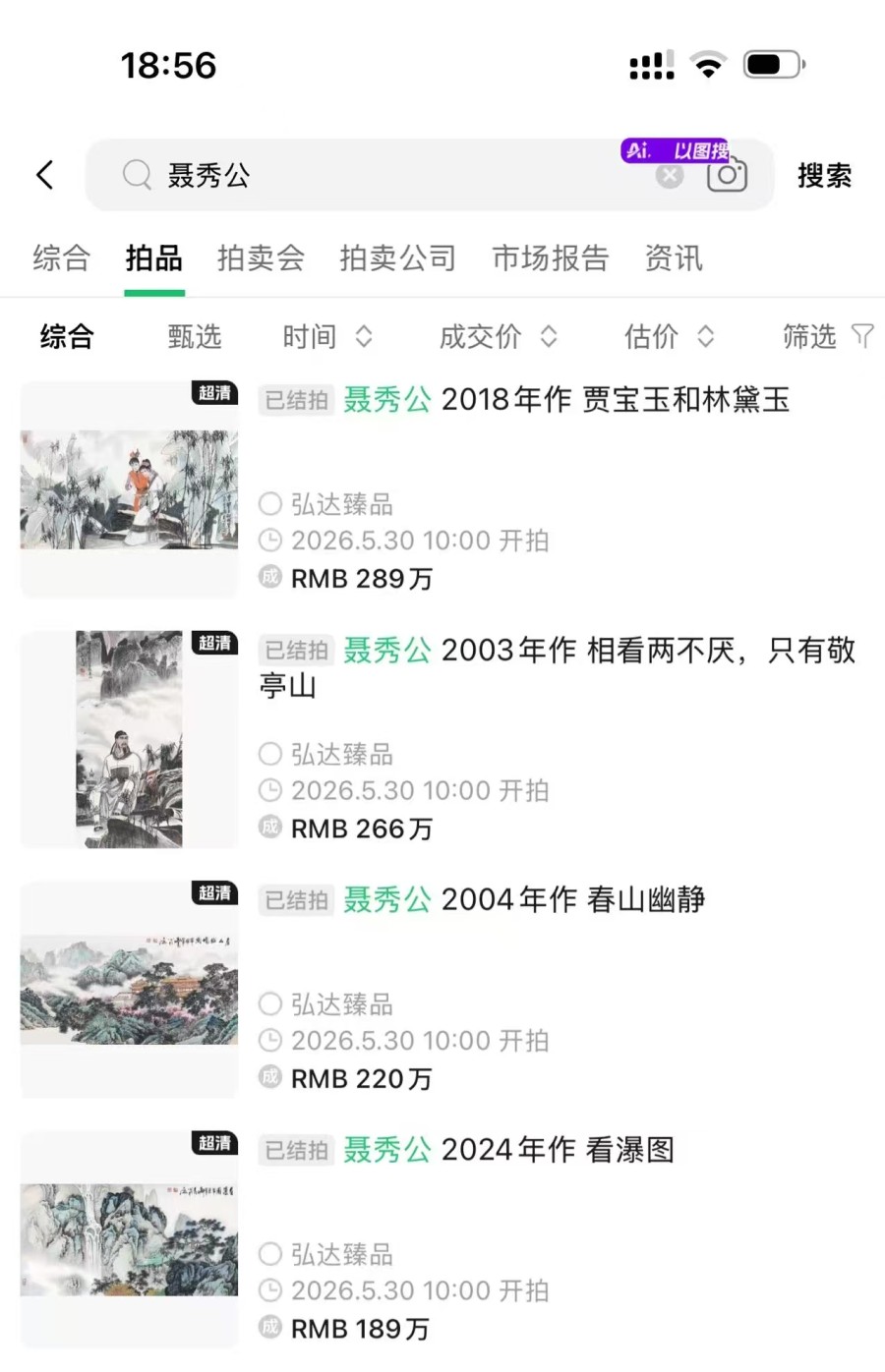The height and width of the screenshot is (1372, 885).
Task: Open the 资讯 tab
Action: coord(674,257)
